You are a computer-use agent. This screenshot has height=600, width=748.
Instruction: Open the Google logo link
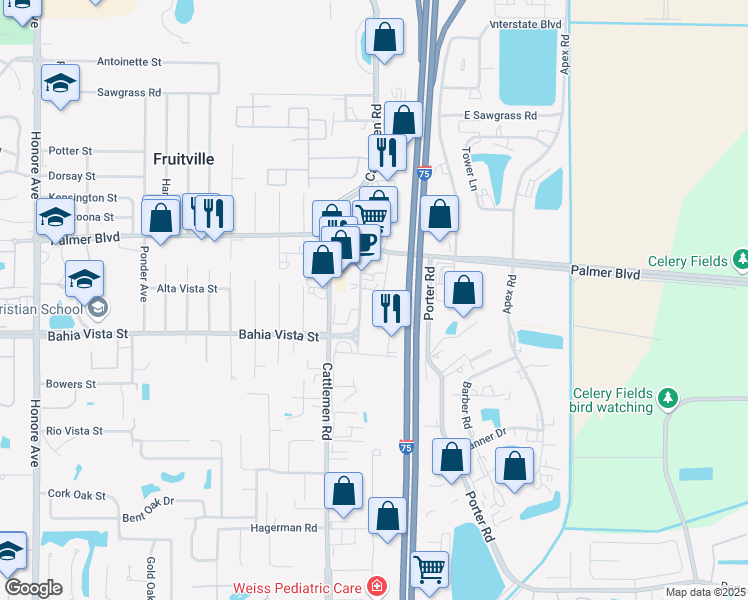[x=33, y=587]
